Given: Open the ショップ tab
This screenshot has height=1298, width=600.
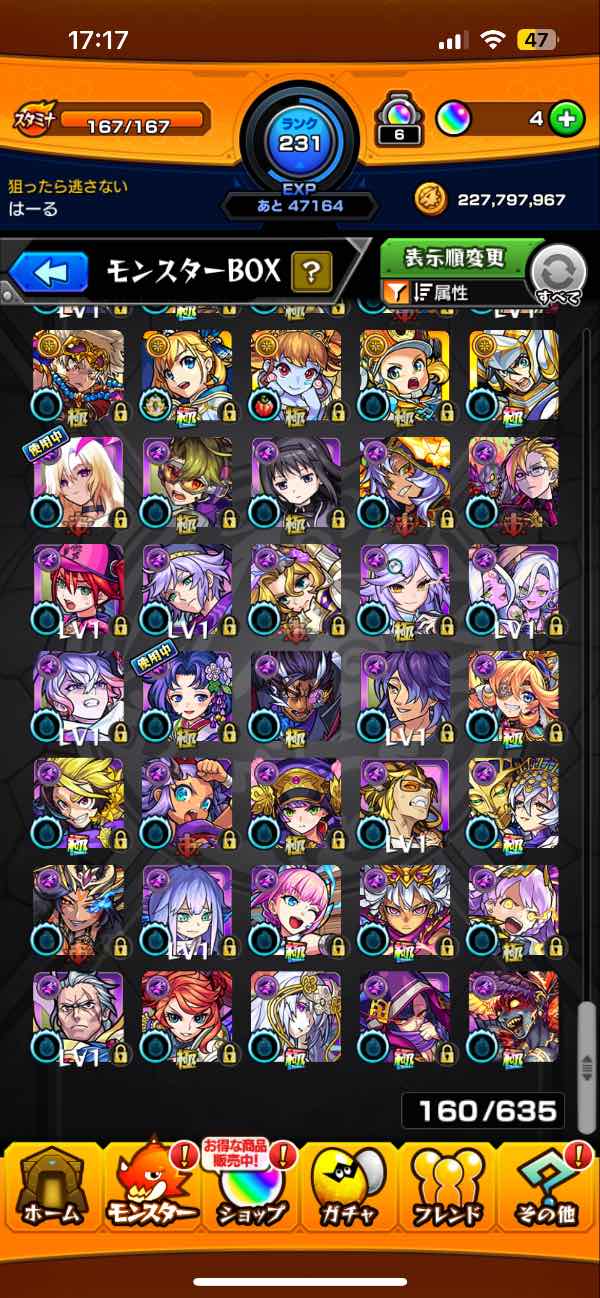Looking at the screenshot, I should (x=250, y=1187).
